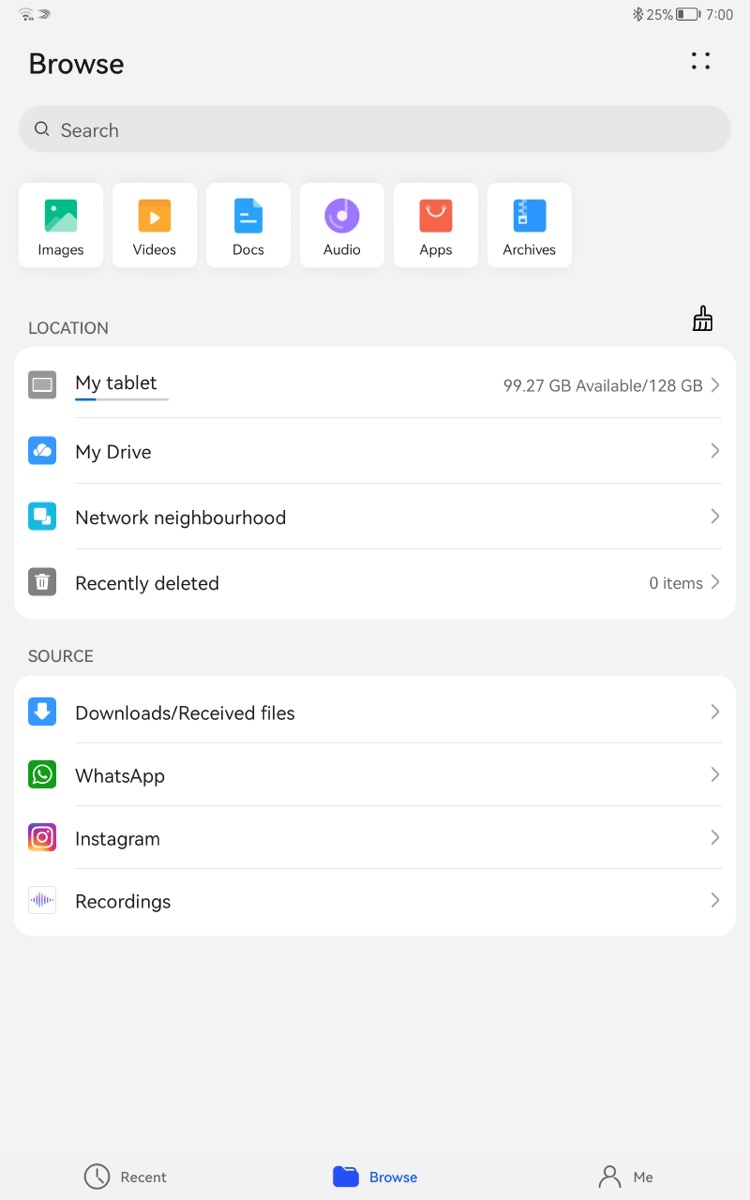Launch the storage cleanup broom icon
Image resolution: width=750 pixels, height=1200 pixels.
click(703, 319)
